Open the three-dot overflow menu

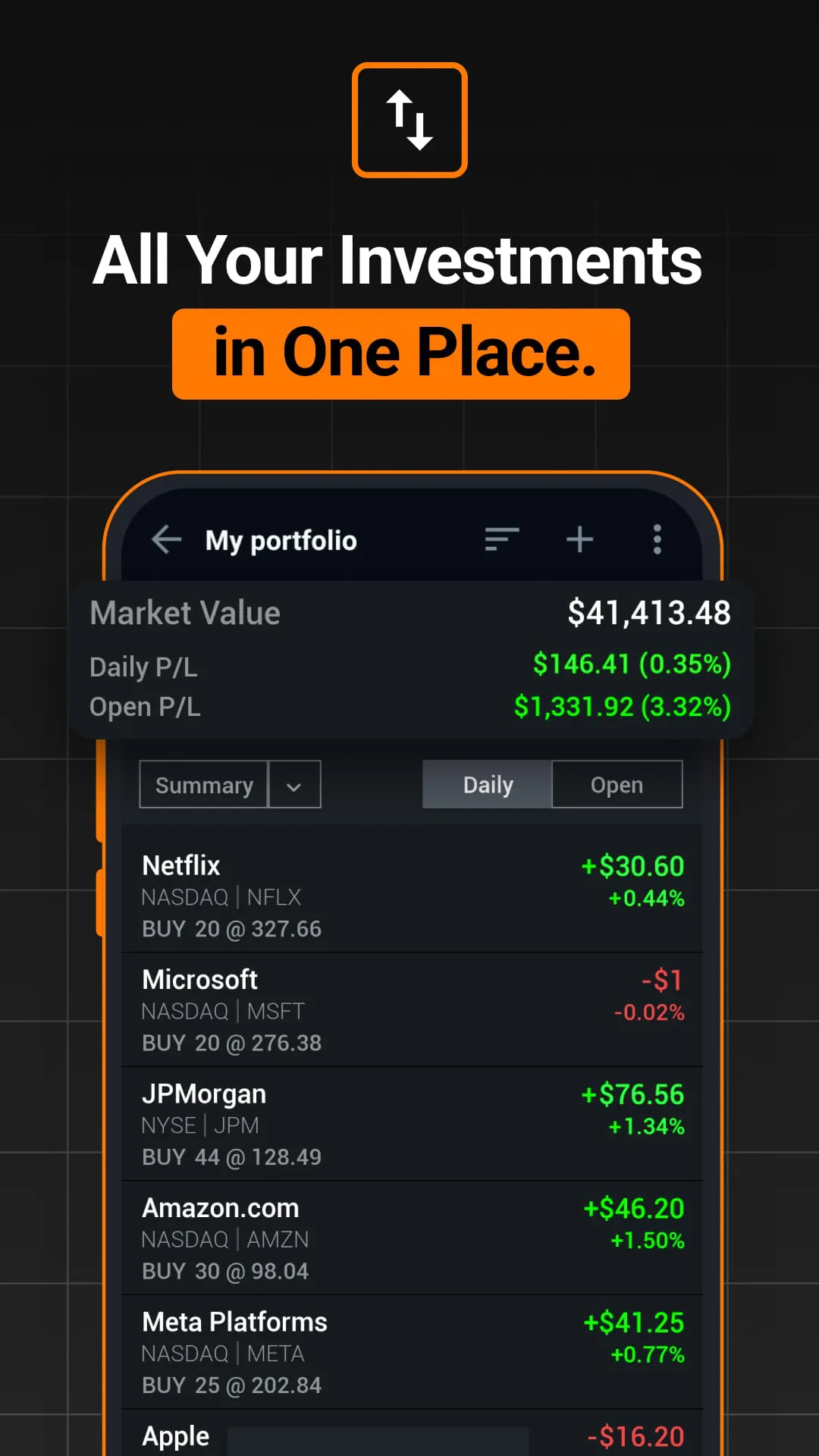coord(657,539)
